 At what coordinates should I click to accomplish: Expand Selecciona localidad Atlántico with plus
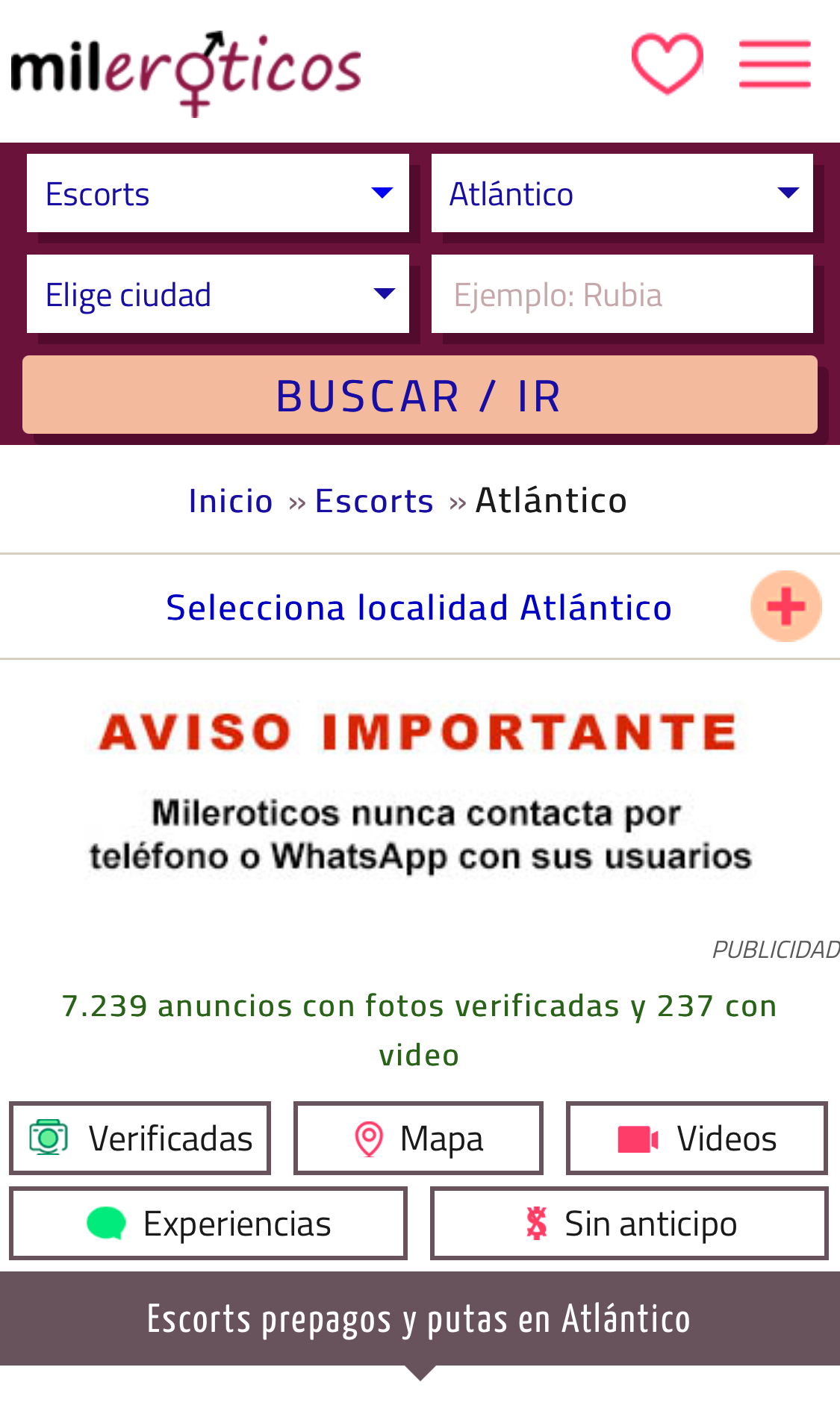(x=785, y=606)
